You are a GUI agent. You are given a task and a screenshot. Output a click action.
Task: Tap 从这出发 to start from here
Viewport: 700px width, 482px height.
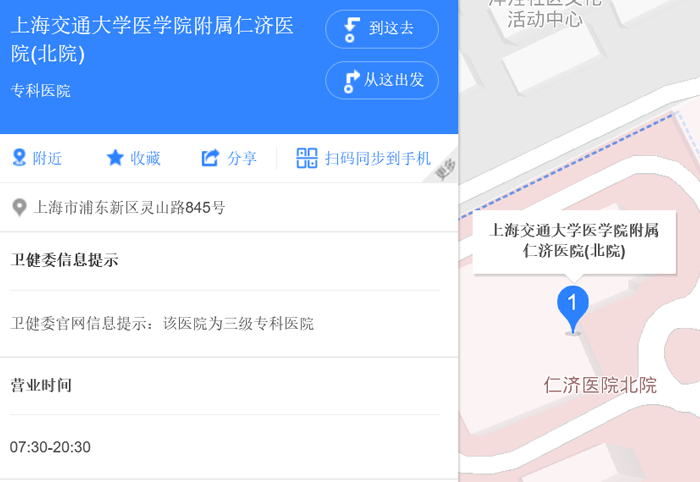point(381,80)
